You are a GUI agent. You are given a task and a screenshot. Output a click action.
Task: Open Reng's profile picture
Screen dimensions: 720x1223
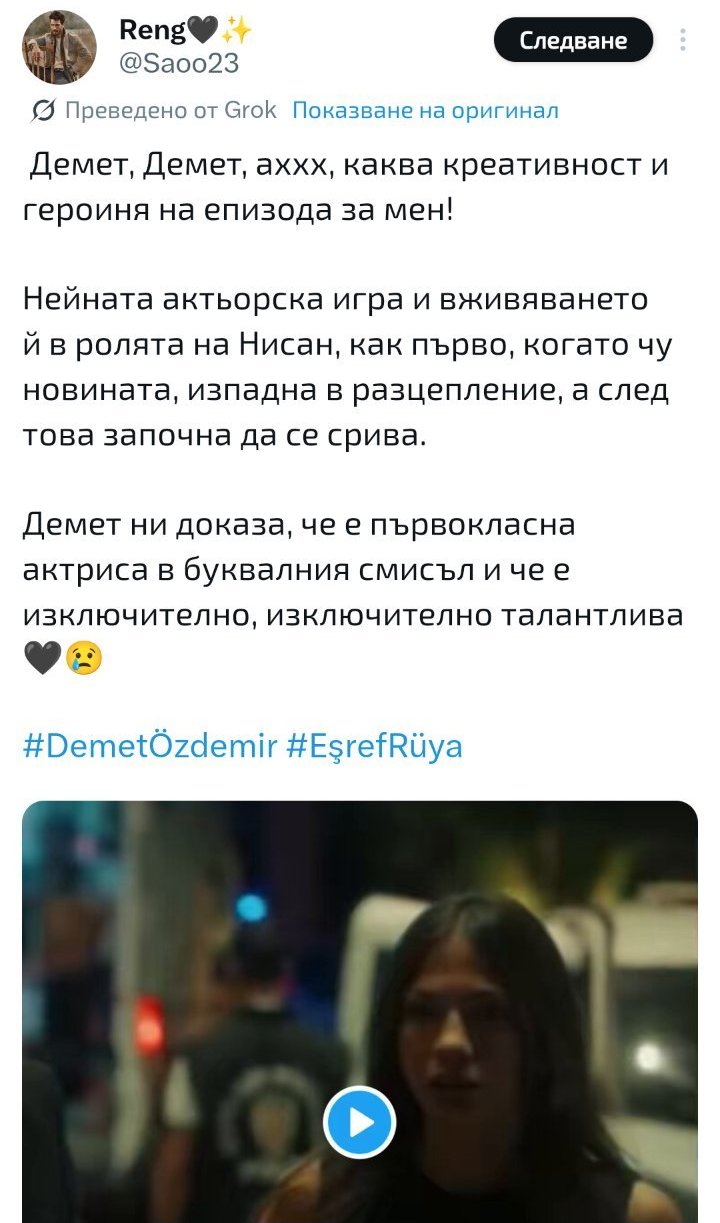[x=58, y=47]
